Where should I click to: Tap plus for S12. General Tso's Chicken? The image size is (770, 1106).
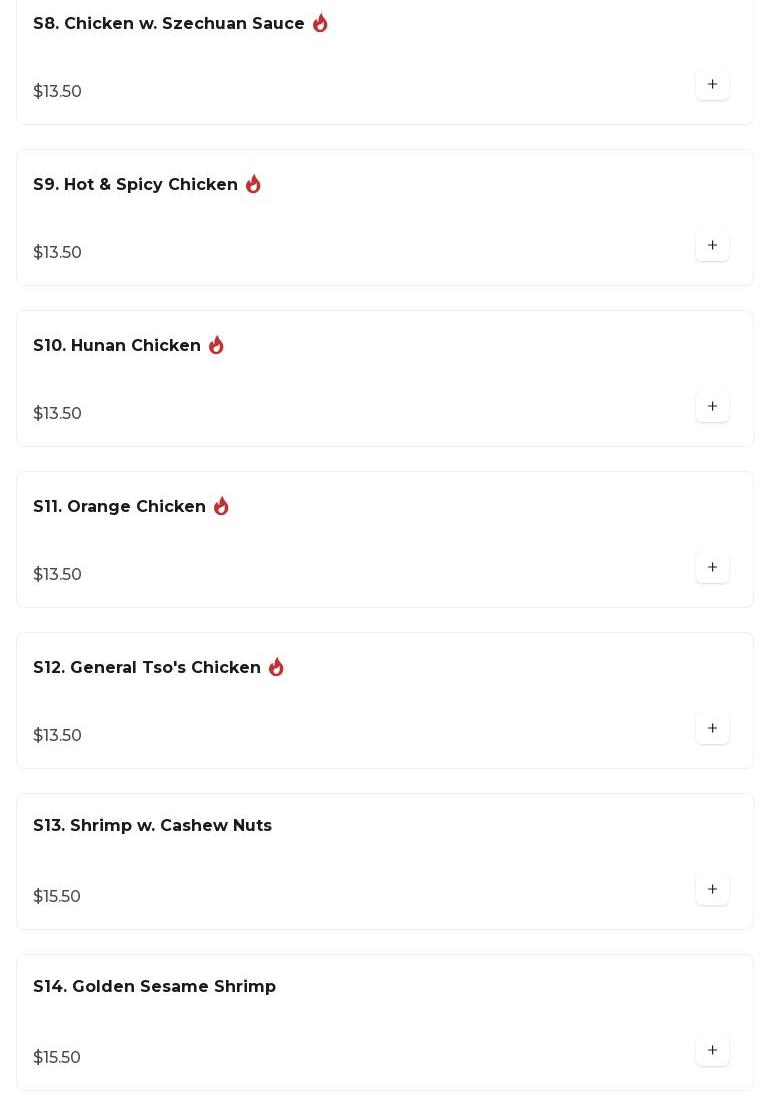coord(712,729)
